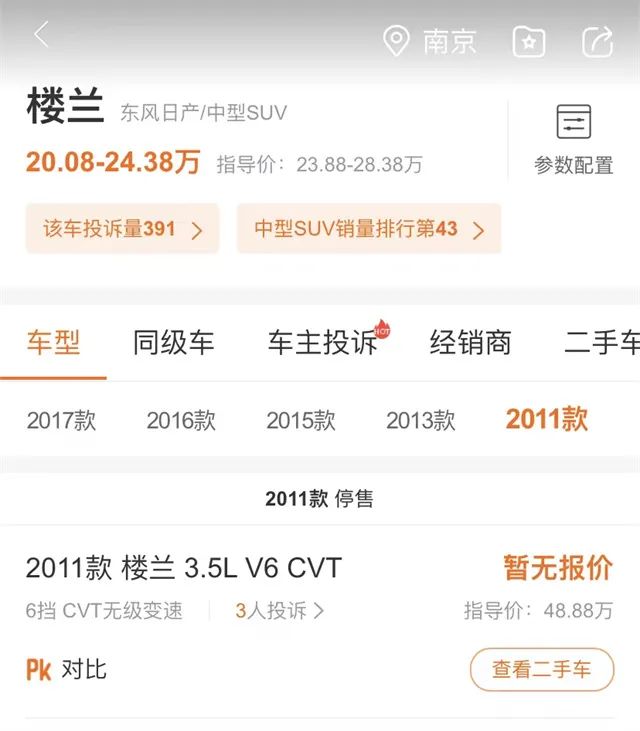Screen dimensions: 640x731
Task: Share this car page
Action: point(597,41)
